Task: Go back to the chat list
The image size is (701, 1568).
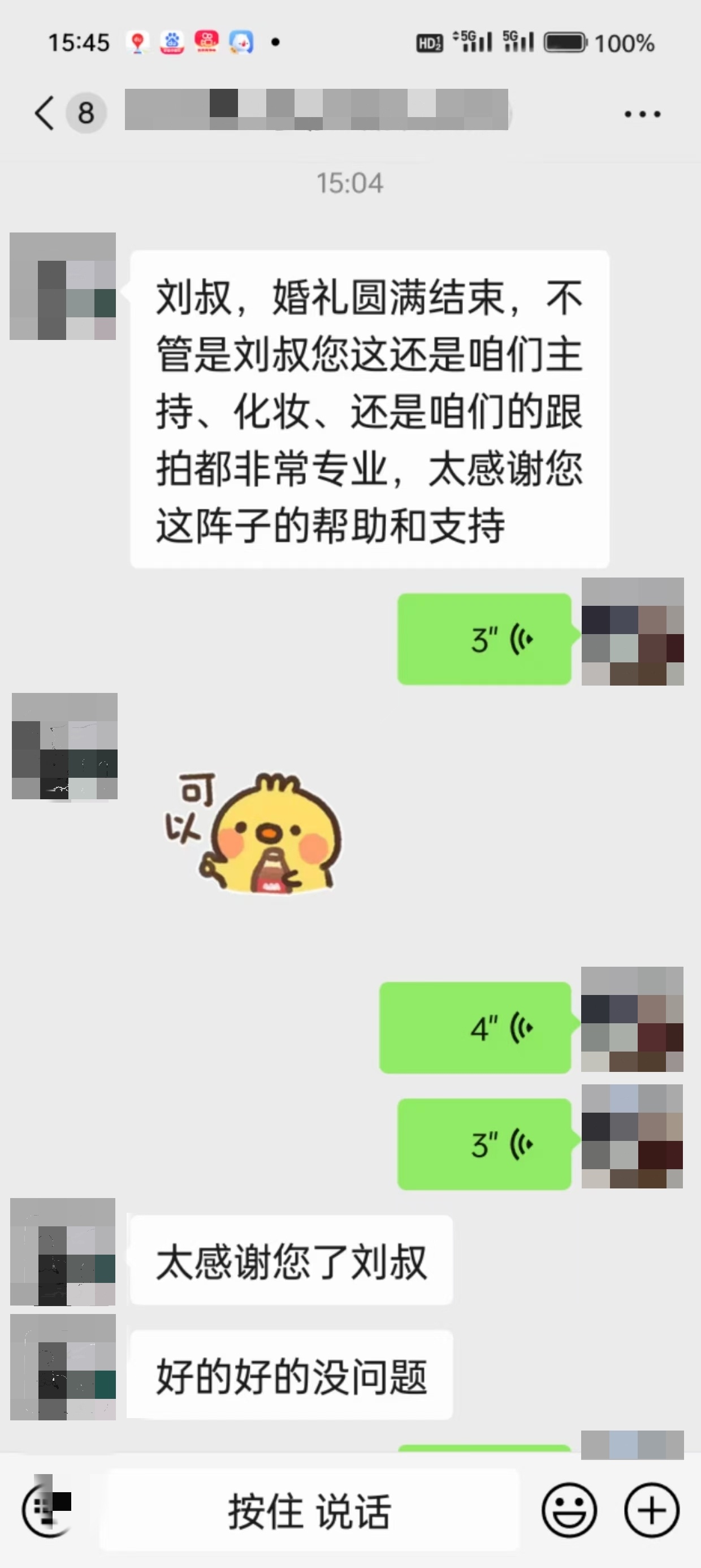Action: tap(45, 113)
